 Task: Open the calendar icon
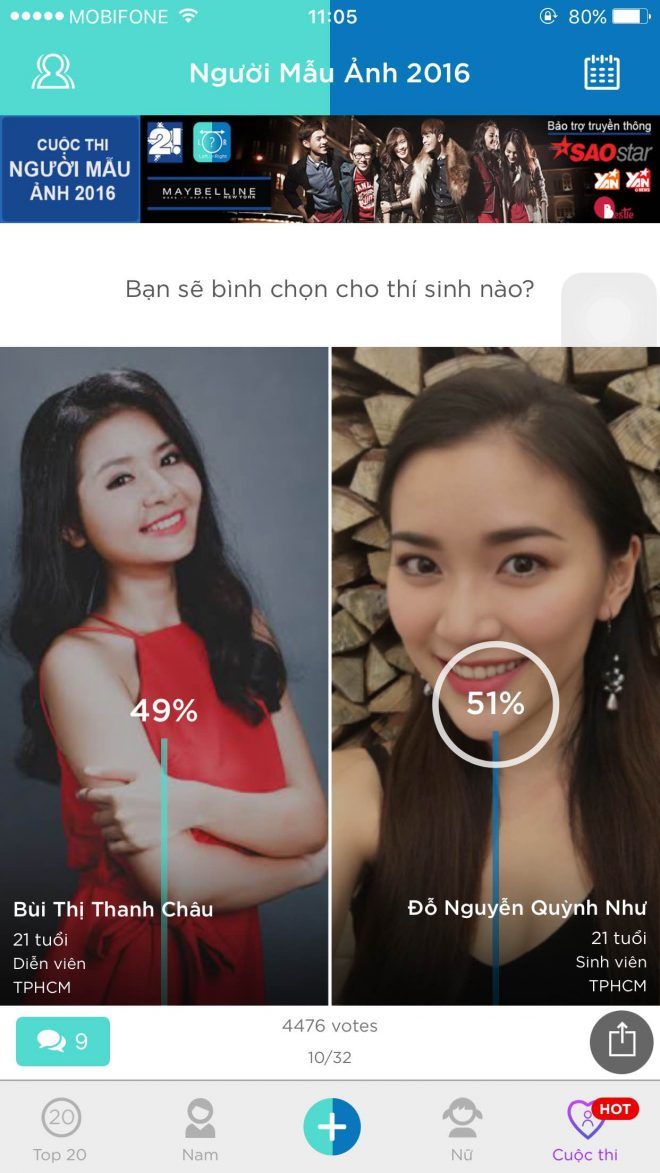tap(601, 72)
